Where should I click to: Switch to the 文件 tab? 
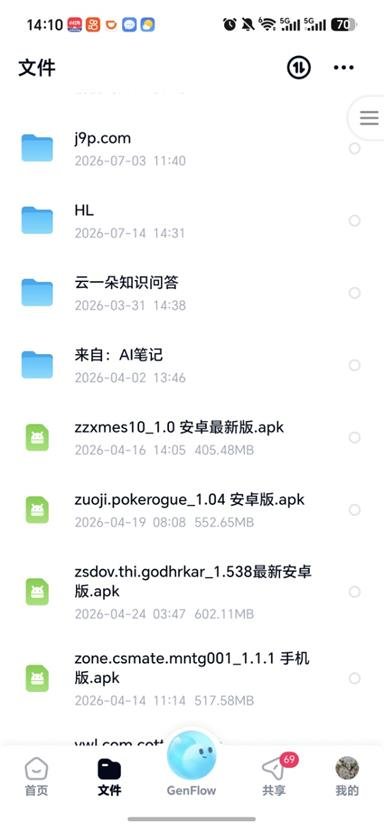(x=109, y=777)
